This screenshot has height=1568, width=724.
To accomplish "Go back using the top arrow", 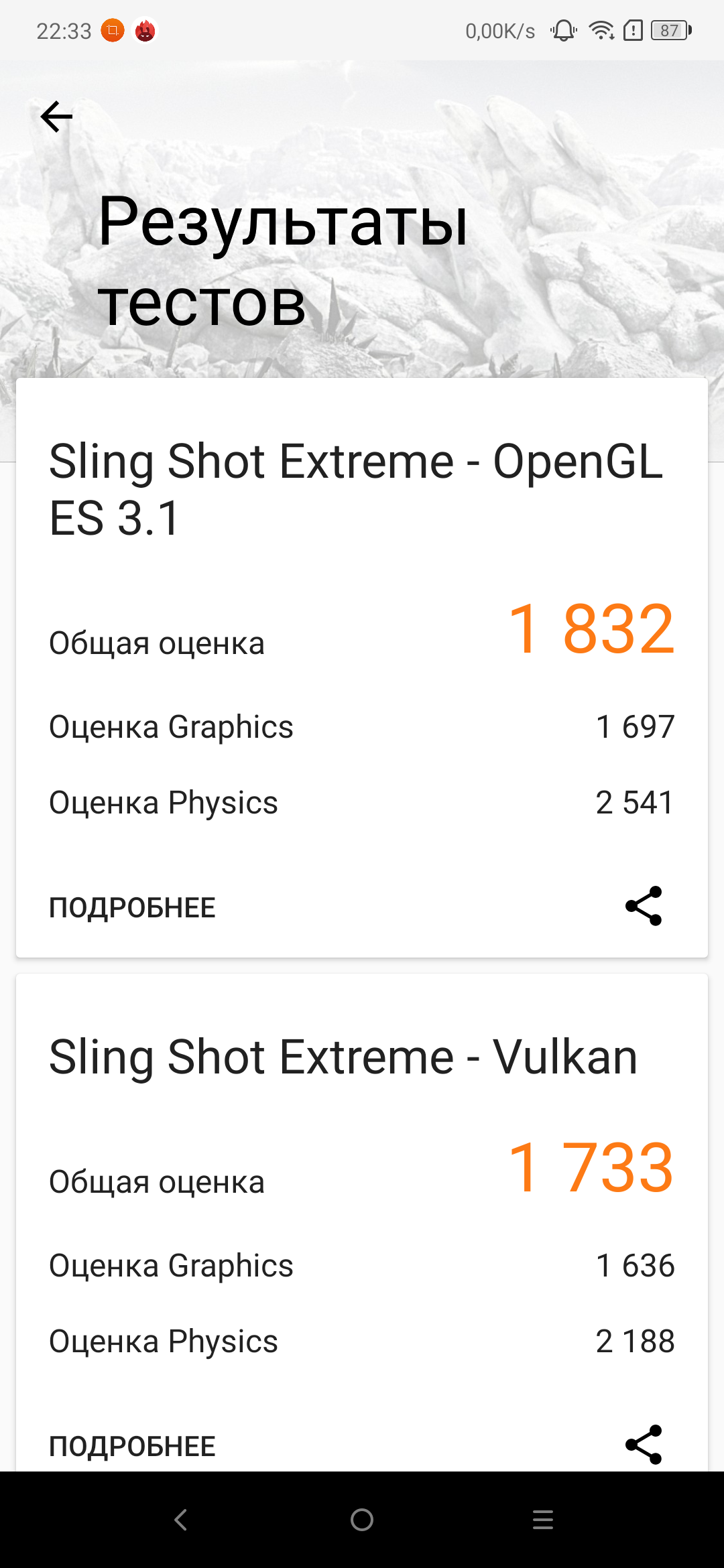I will [x=56, y=117].
